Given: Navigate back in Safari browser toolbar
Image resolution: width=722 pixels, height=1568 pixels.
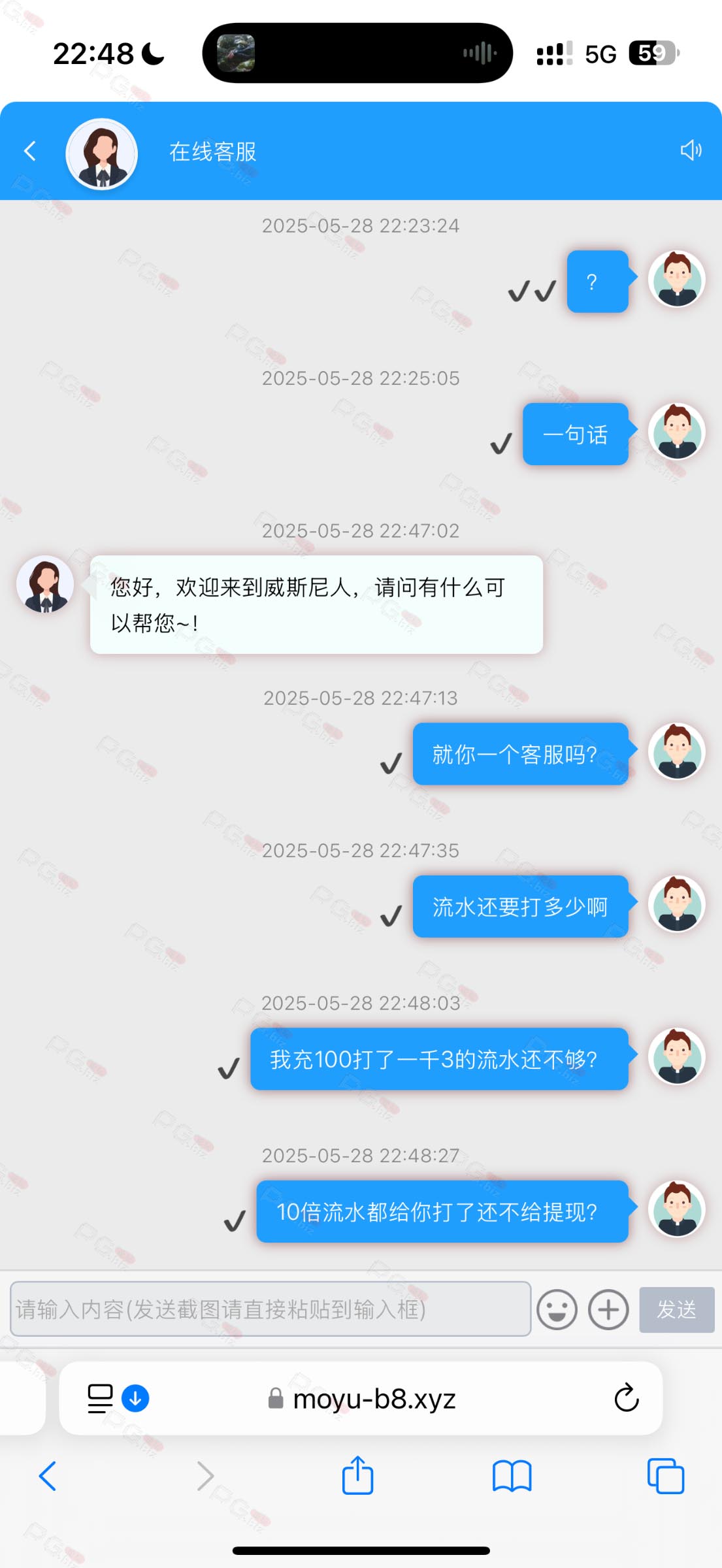Looking at the screenshot, I should point(48,1476).
